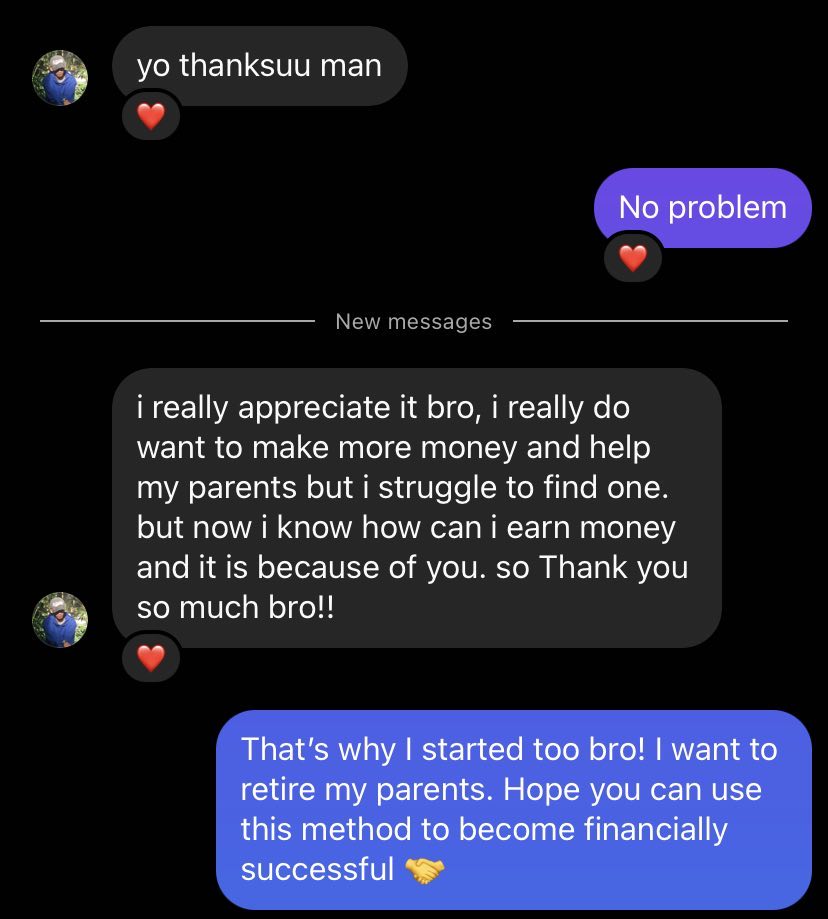View heart reaction under "No problem" message
Image resolution: width=828 pixels, height=919 pixels.
[x=633, y=259]
